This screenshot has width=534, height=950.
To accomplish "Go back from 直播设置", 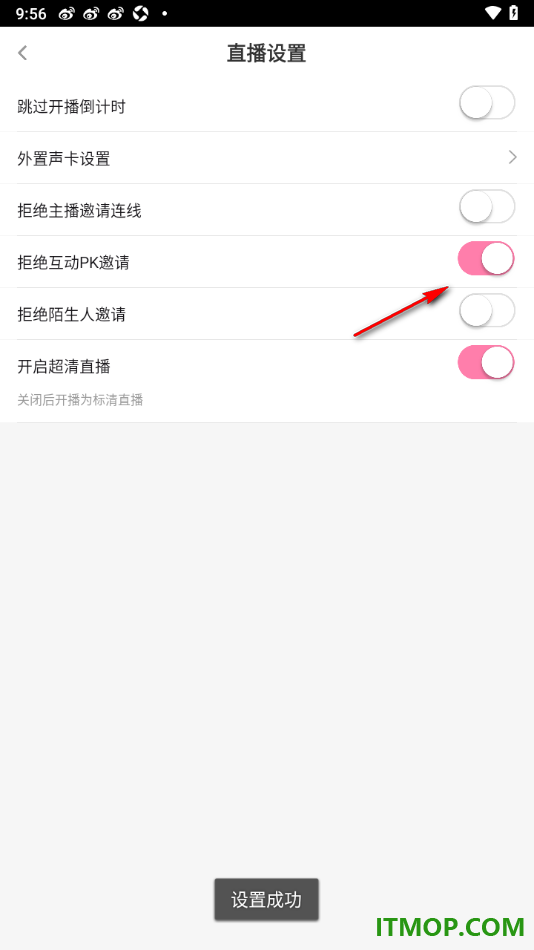I will pyautogui.click(x=22, y=53).
